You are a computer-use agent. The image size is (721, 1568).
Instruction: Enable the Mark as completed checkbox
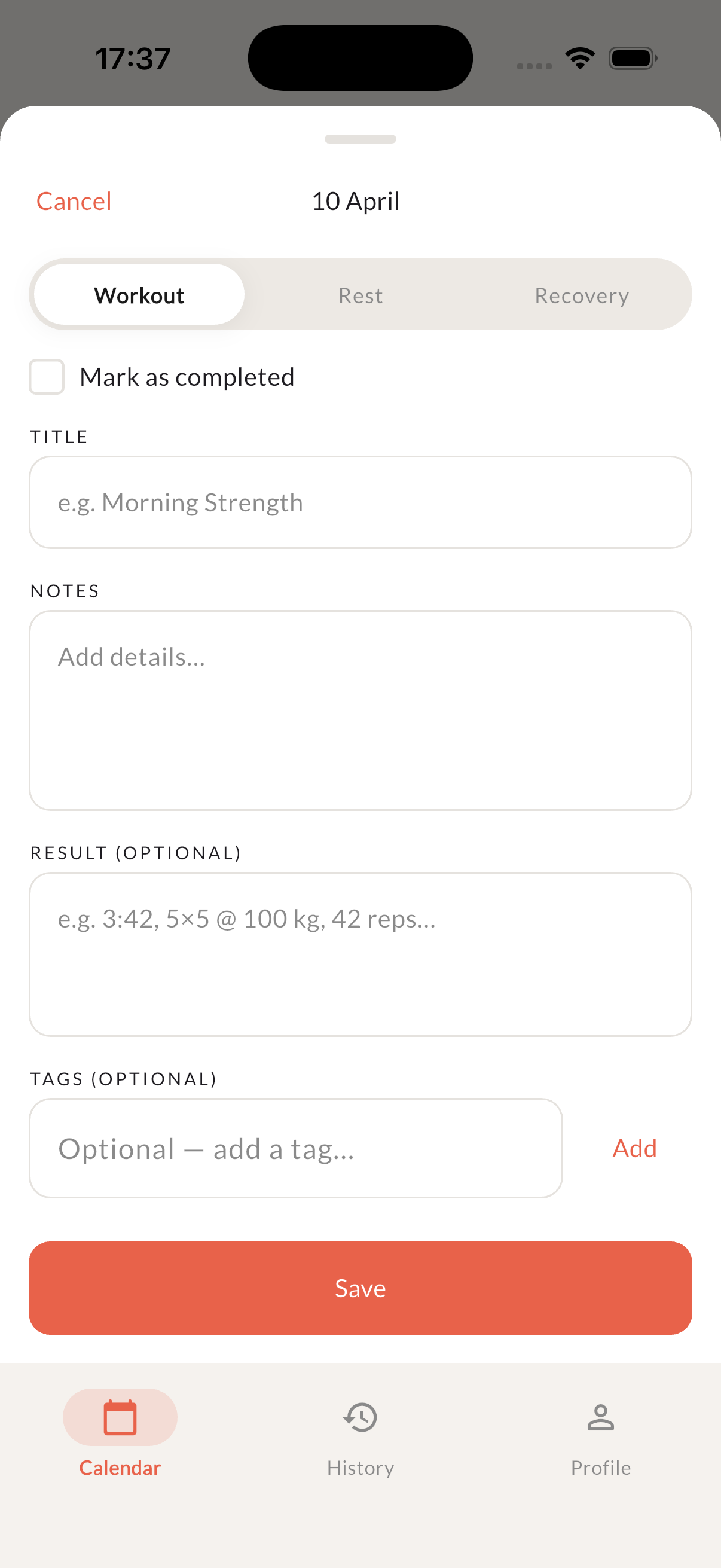click(47, 377)
